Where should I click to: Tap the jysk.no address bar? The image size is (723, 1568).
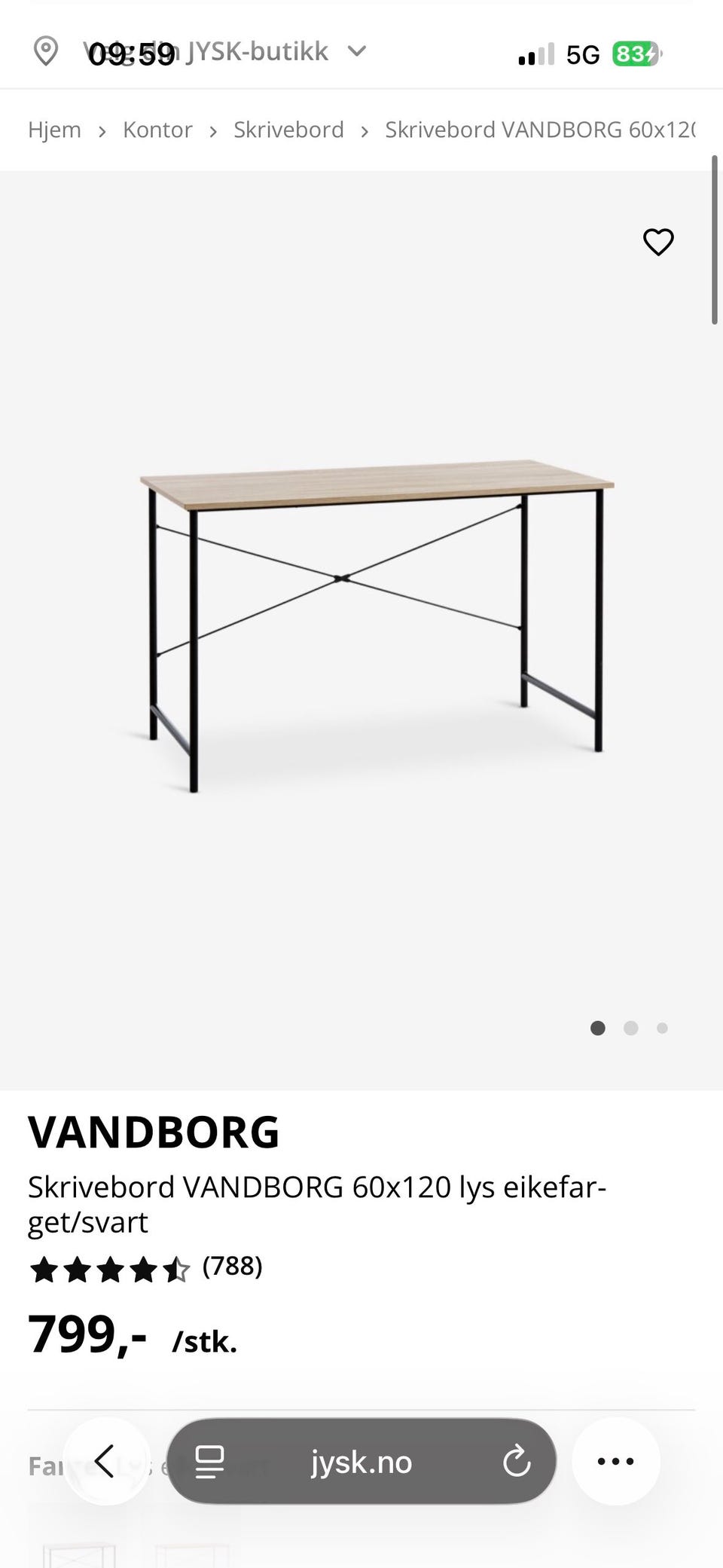361,1462
